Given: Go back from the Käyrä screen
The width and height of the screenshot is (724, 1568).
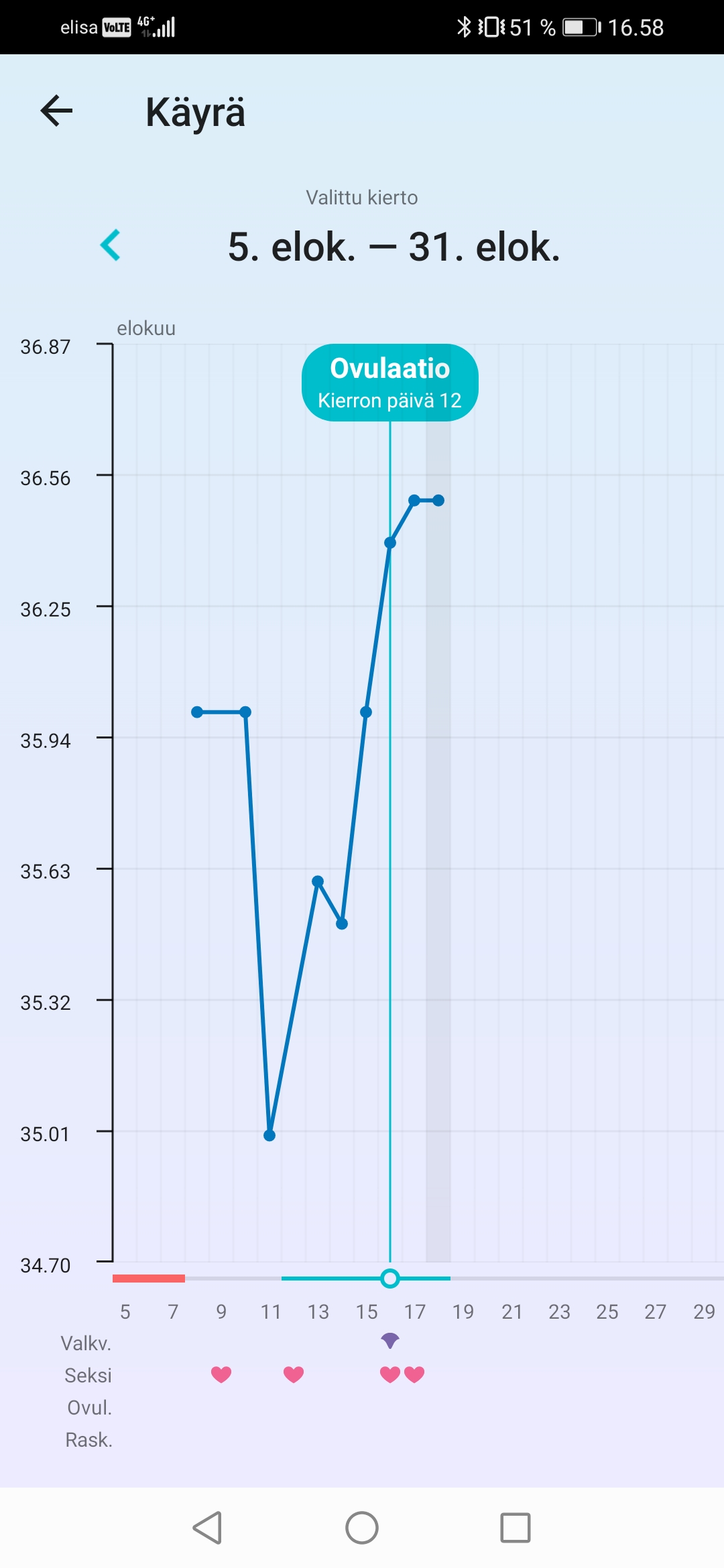Looking at the screenshot, I should coord(56,111).
